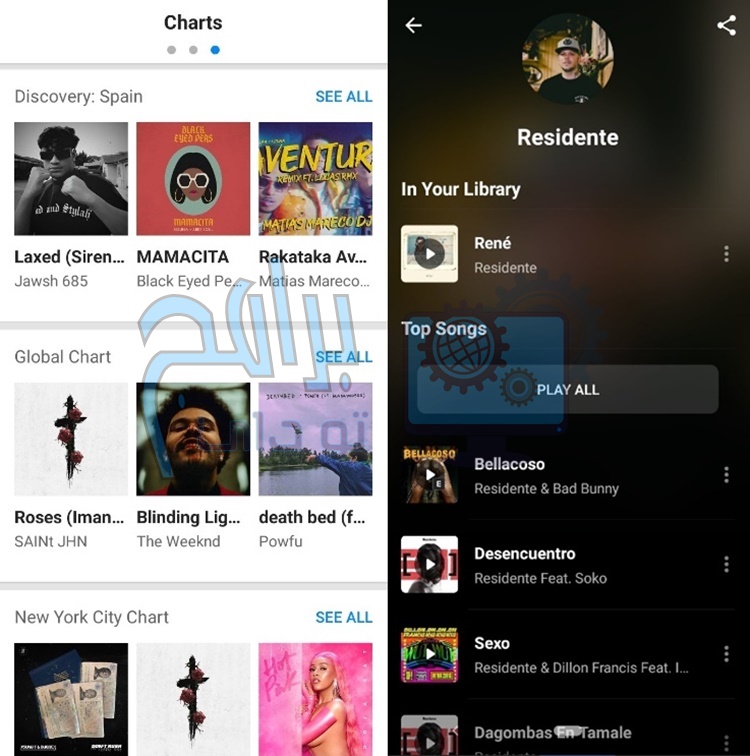This screenshot has height=756, width=750.
Task: Play Bellacoso by Residente & Bad Bunny
Action: click(x=429, y=475)
